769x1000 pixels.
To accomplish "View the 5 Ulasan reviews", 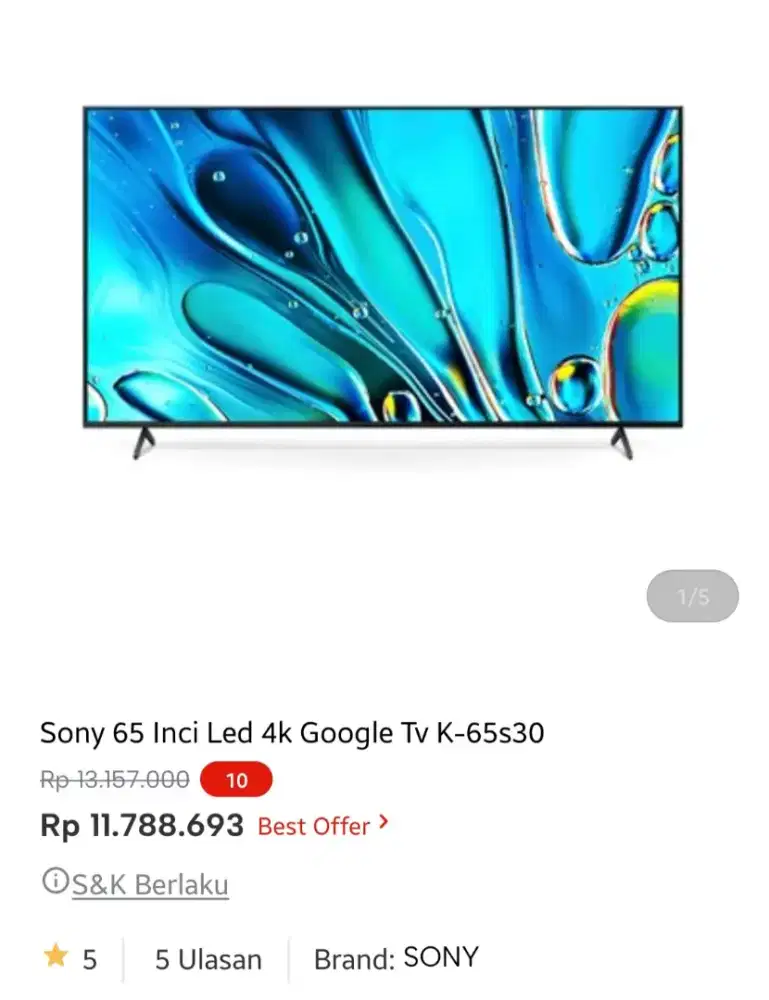I will point(208,960).
